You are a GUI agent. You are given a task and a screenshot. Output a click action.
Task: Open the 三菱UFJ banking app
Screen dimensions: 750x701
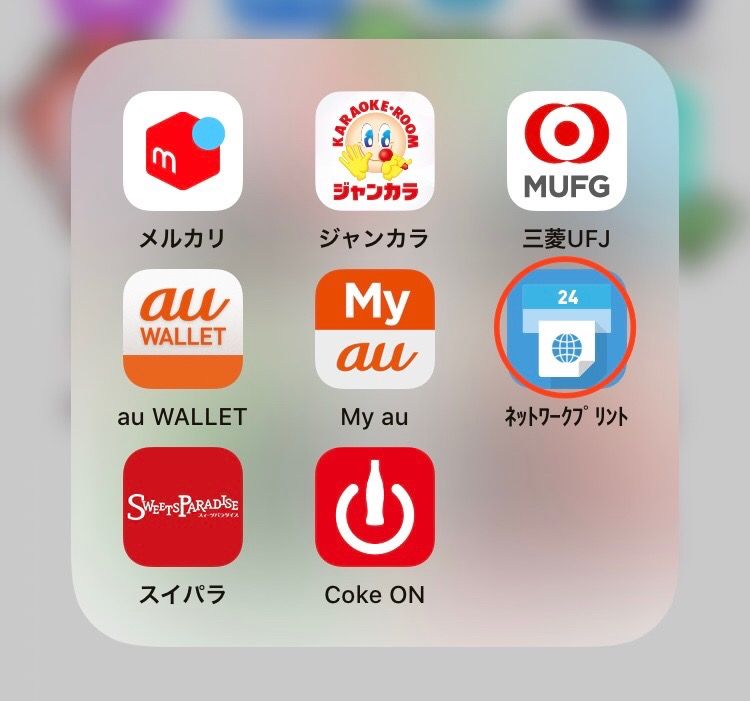[567, 150]
